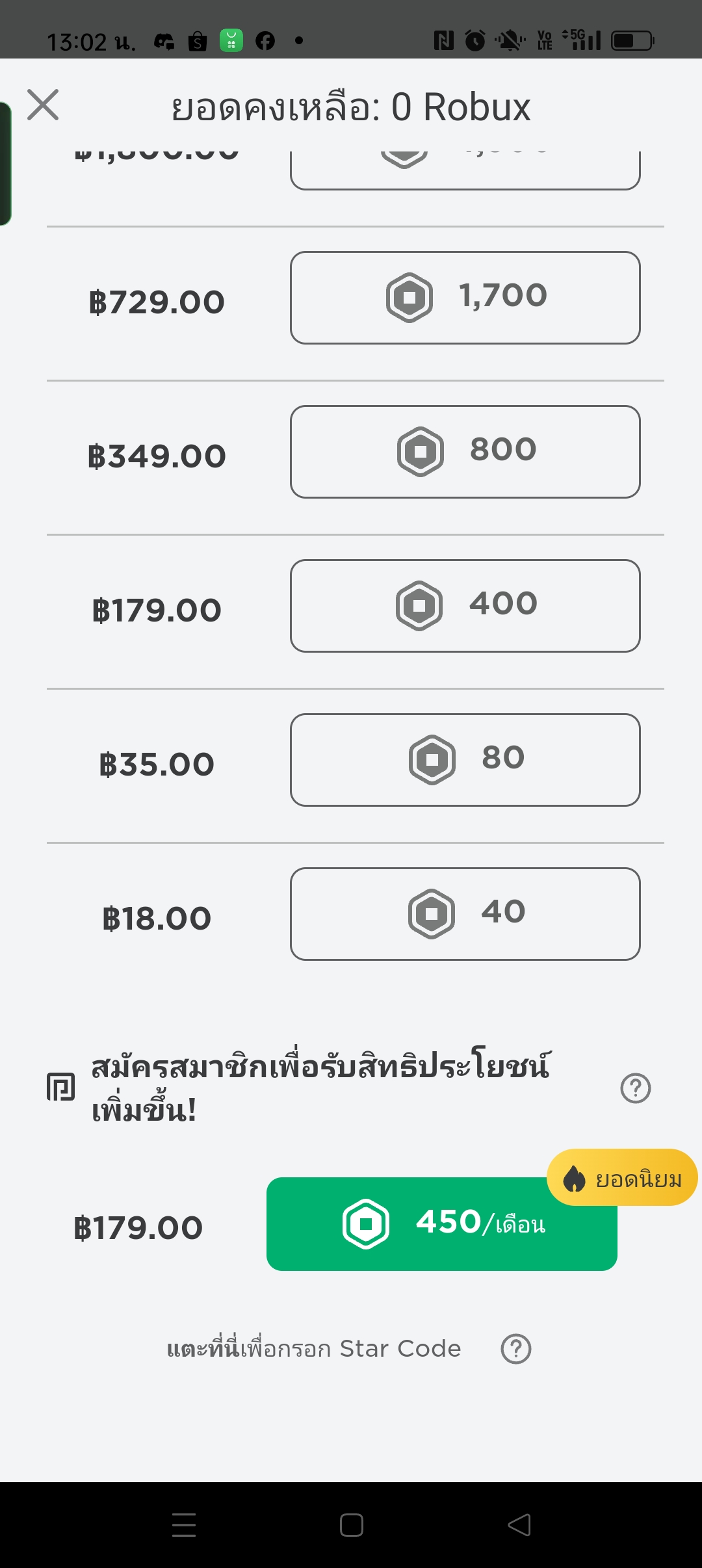Screen dimensions: 702x1568
Task: Buy the 40 Robux package
Action: point(465,914)
